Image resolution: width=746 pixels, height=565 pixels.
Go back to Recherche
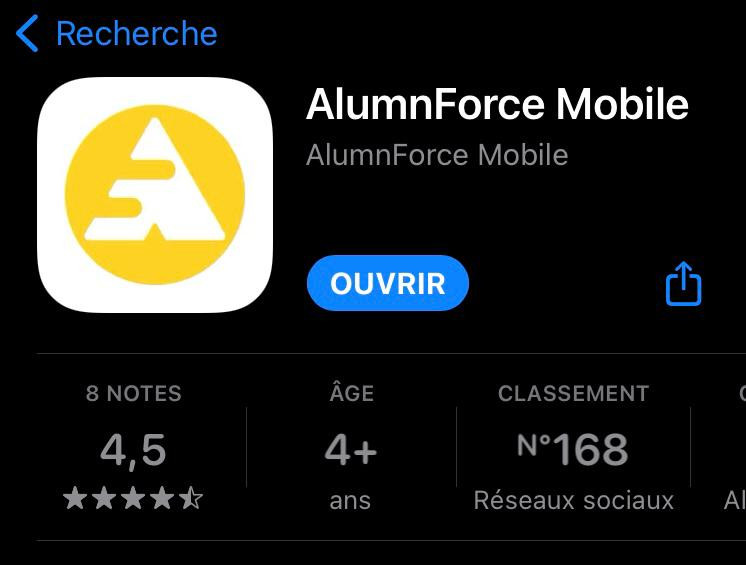pyautogui.click(x=116, y=34)
